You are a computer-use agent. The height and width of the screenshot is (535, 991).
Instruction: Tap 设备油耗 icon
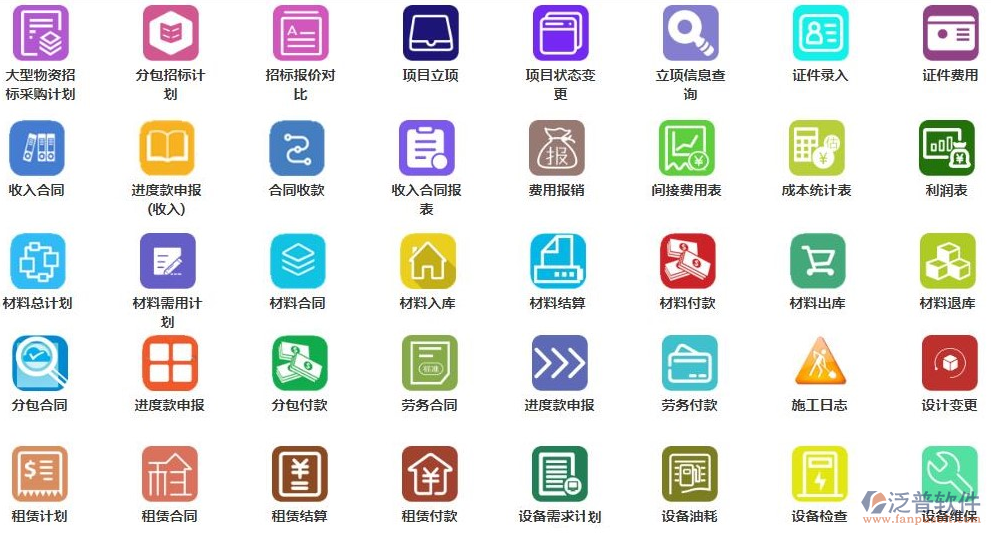689,474
